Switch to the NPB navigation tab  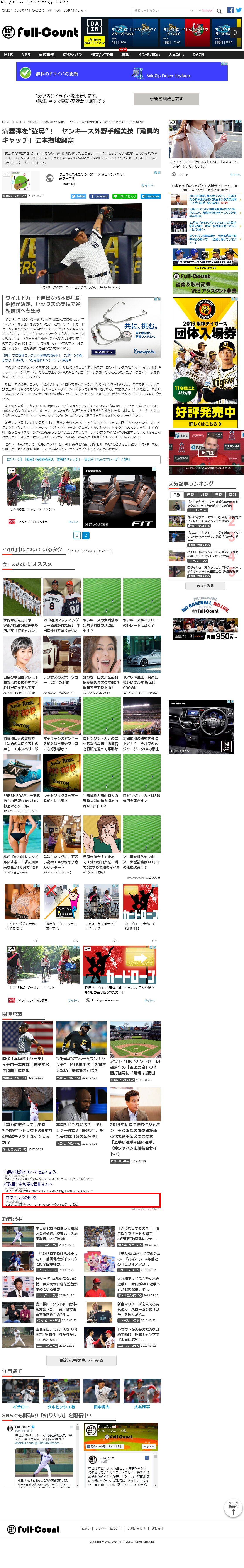(25, 54)
